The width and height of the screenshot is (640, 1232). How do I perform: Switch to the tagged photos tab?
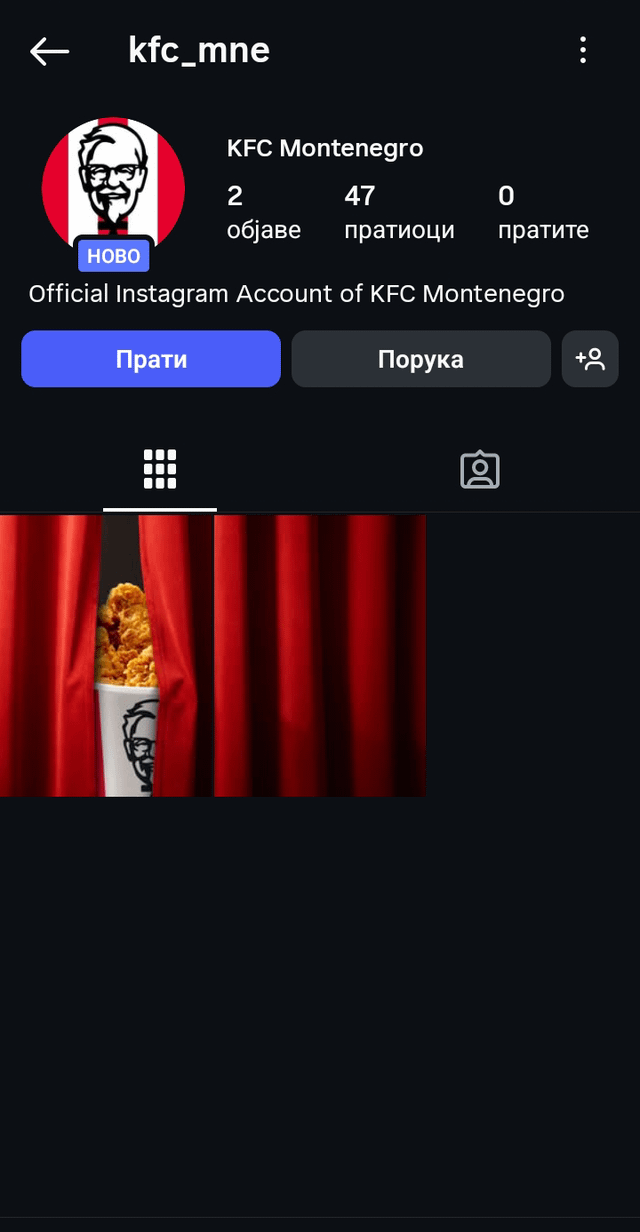pyautogui.click(x=480, y=469)
